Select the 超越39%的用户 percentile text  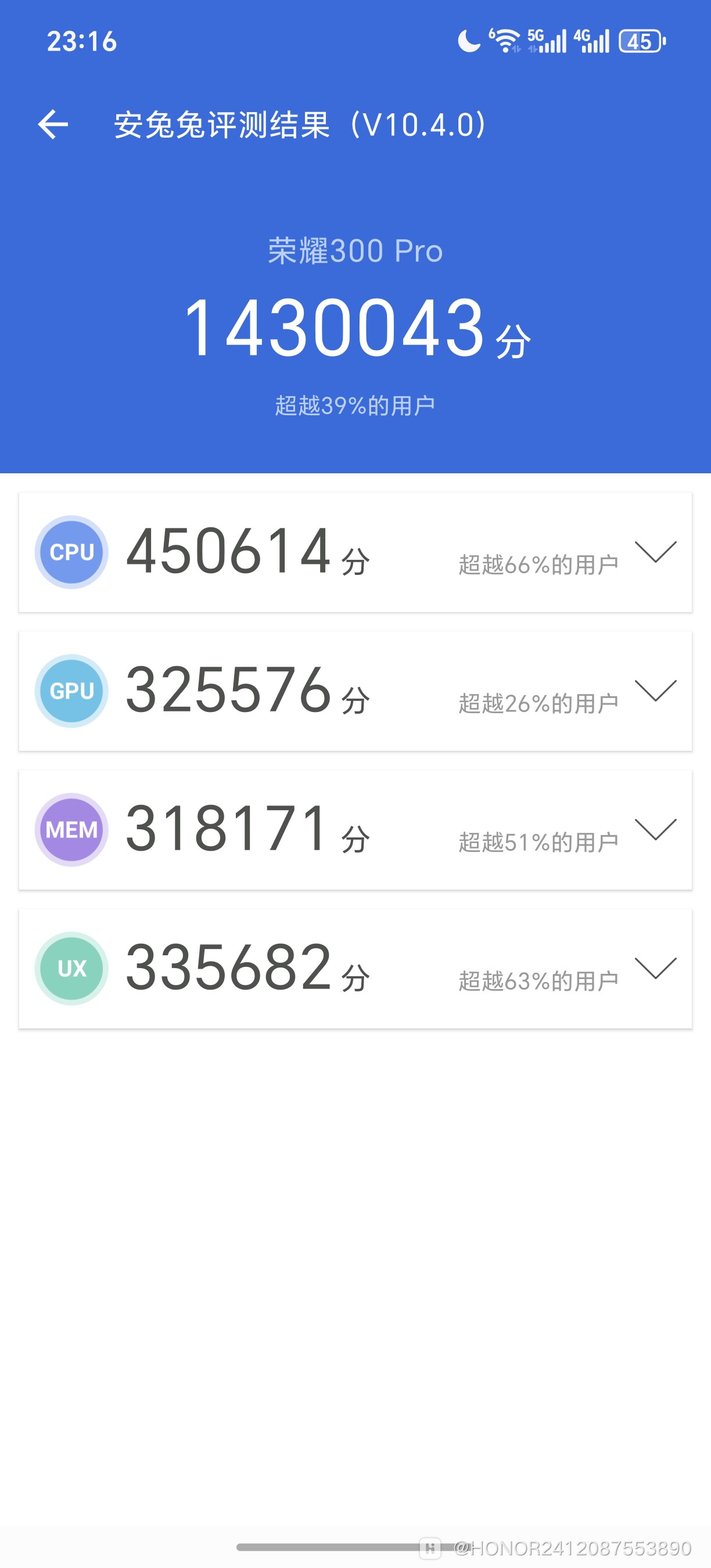click(355, 402)
